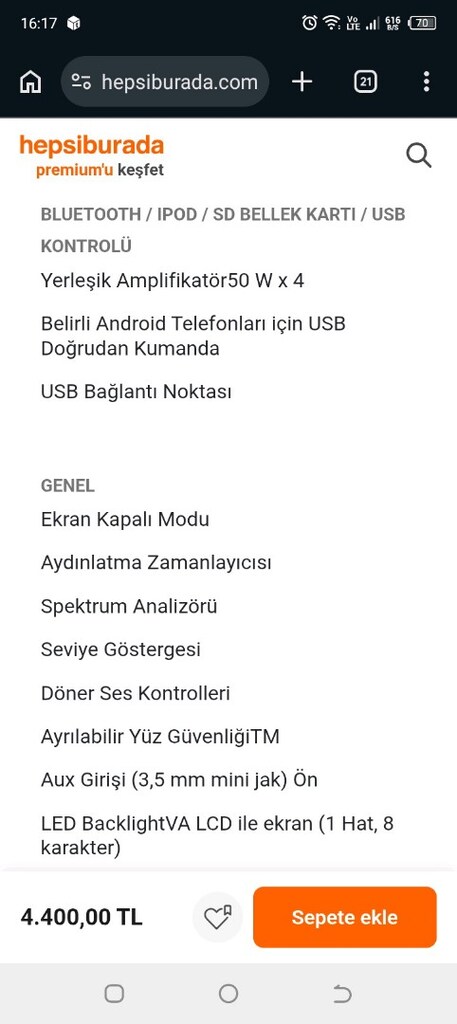Open the tab switcher showing 21
This screenshot has width=457, height=1024.
point(366,82)
